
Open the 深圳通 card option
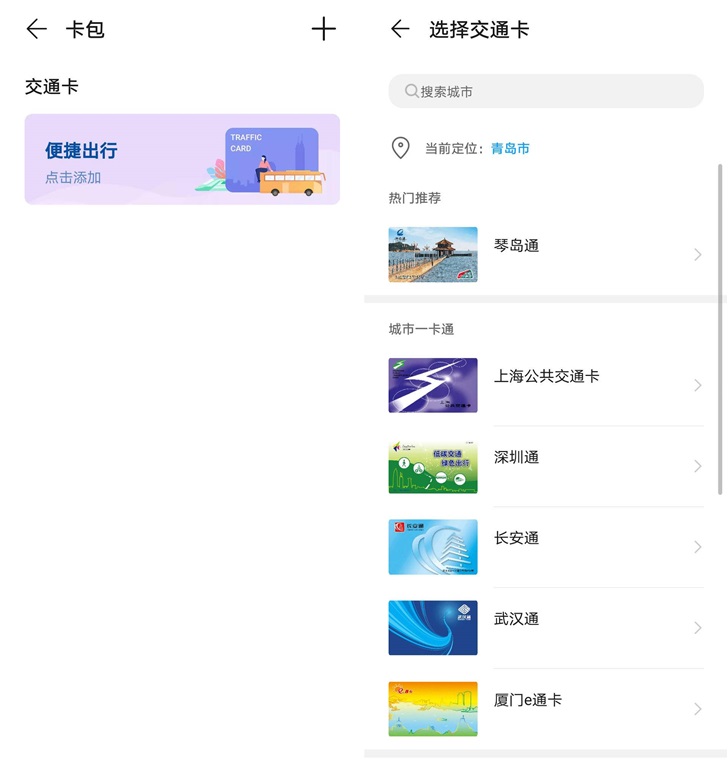point(545,466)
